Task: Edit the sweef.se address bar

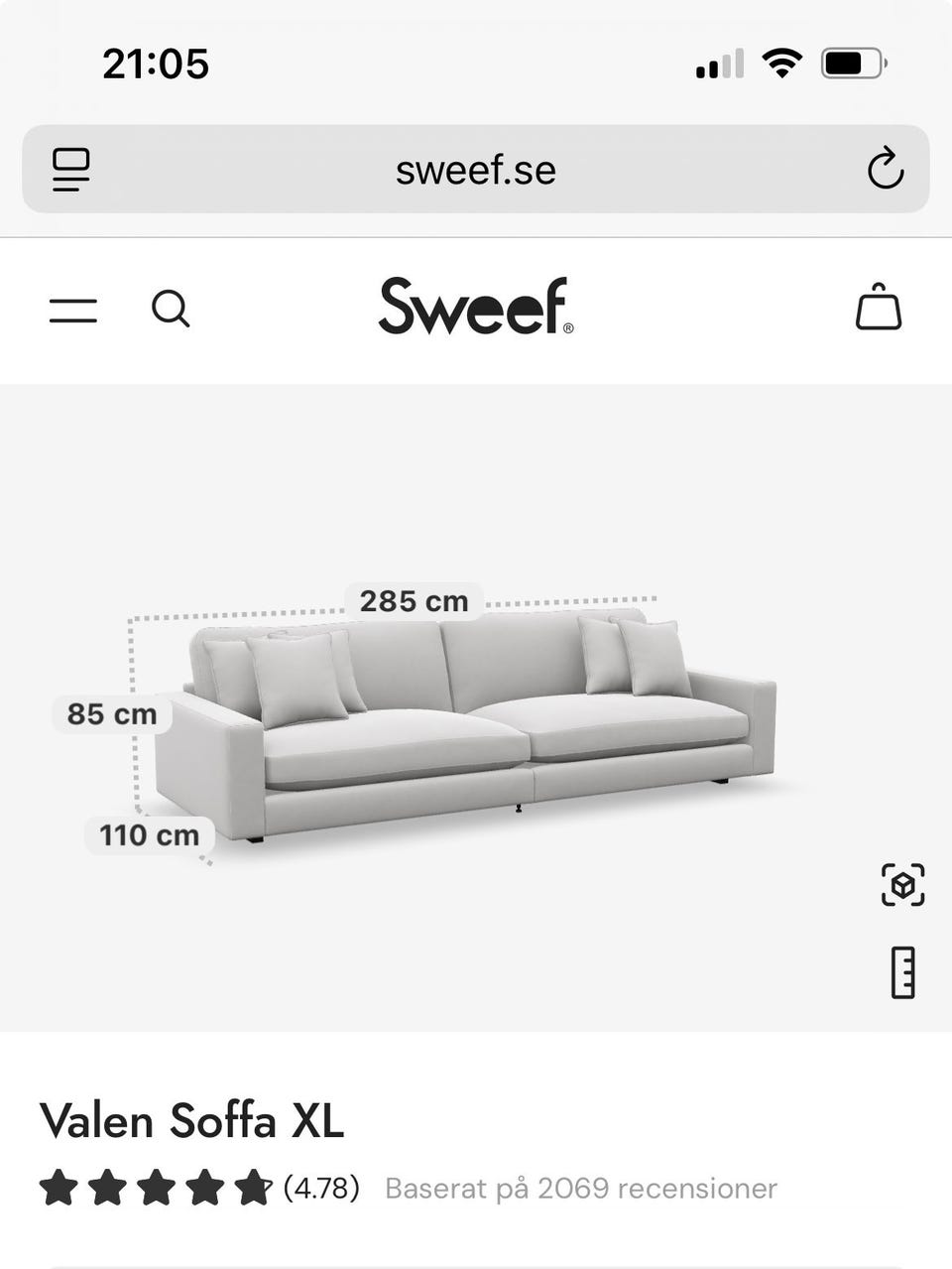Action: click(476, 170)
